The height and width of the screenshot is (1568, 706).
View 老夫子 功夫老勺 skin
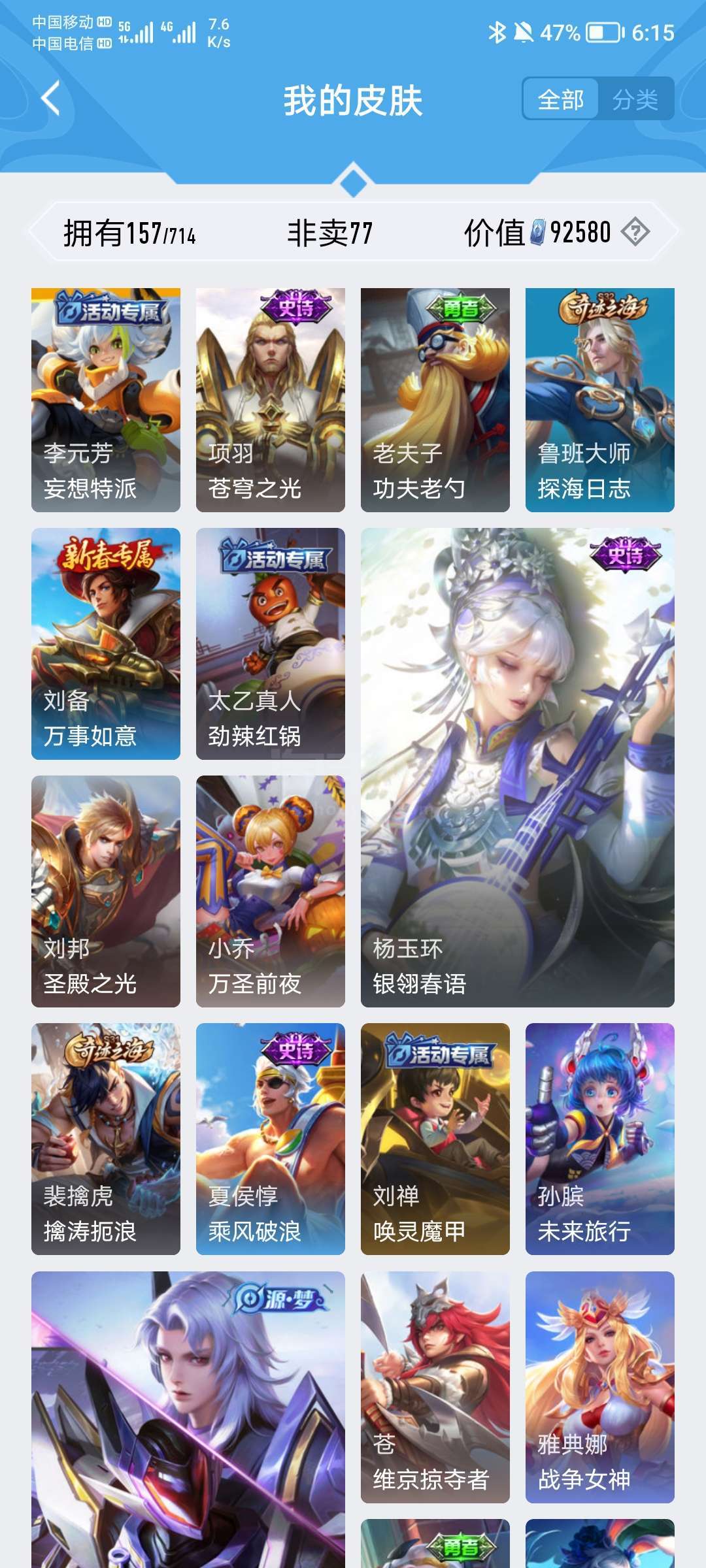coord(435,400)
